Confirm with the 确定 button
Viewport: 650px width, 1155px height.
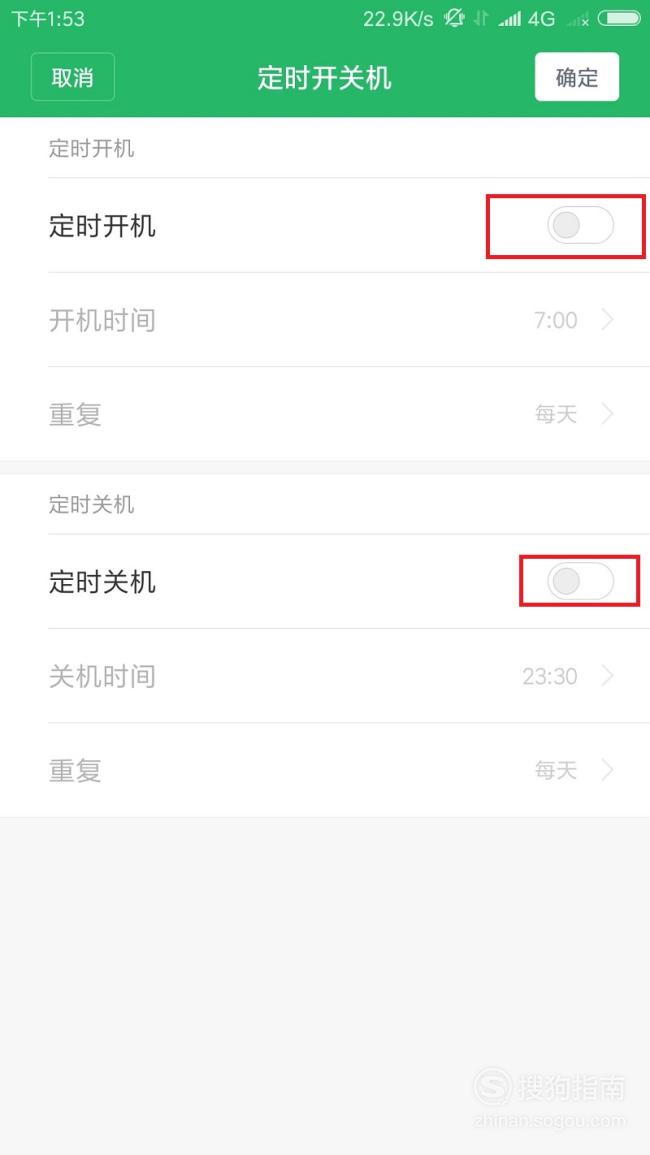click(x=576, y=77)
